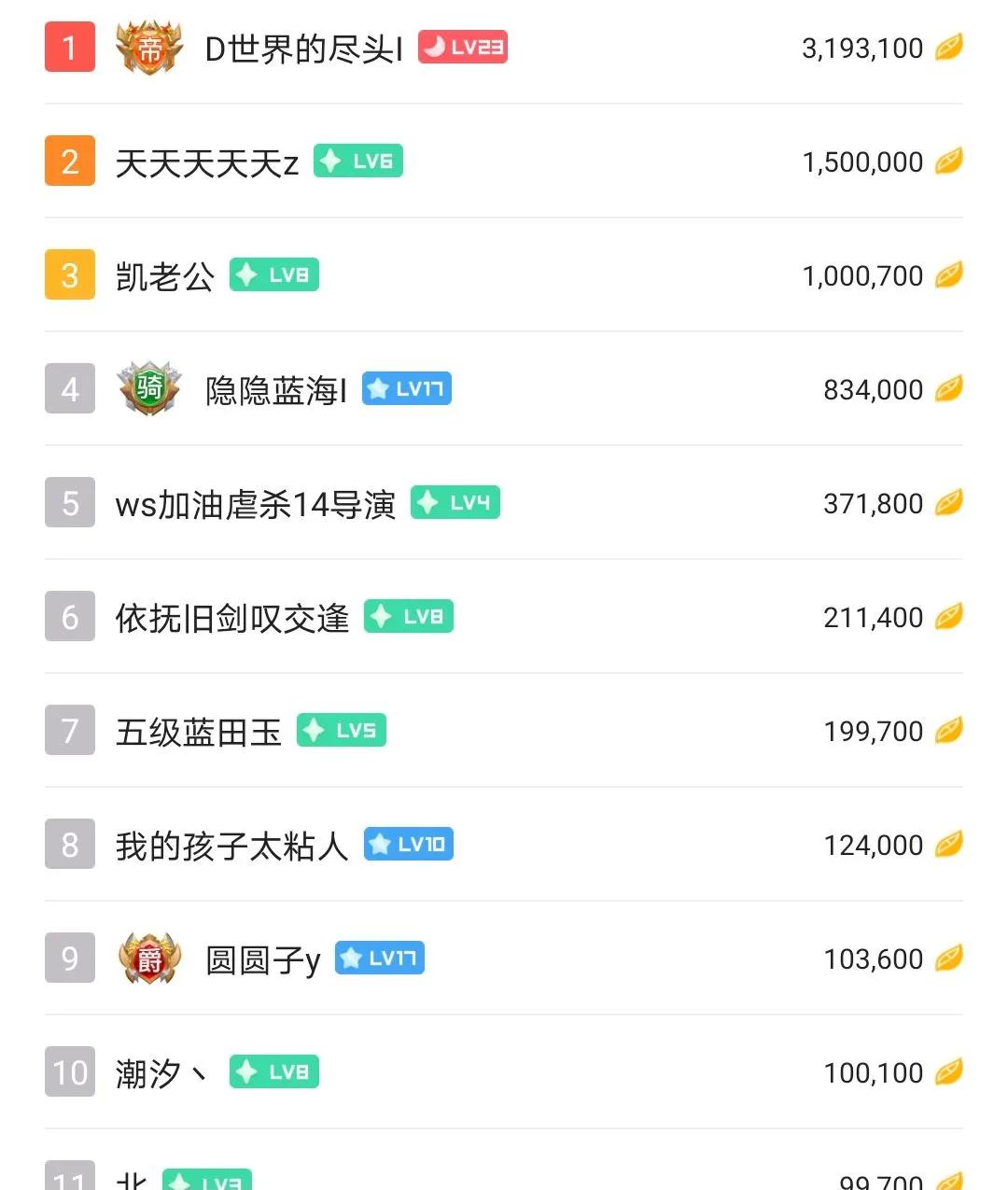The image size is (1008, 1190).
Task: Click the star icon inside the LV17 badge
Action: pos(376,388)
